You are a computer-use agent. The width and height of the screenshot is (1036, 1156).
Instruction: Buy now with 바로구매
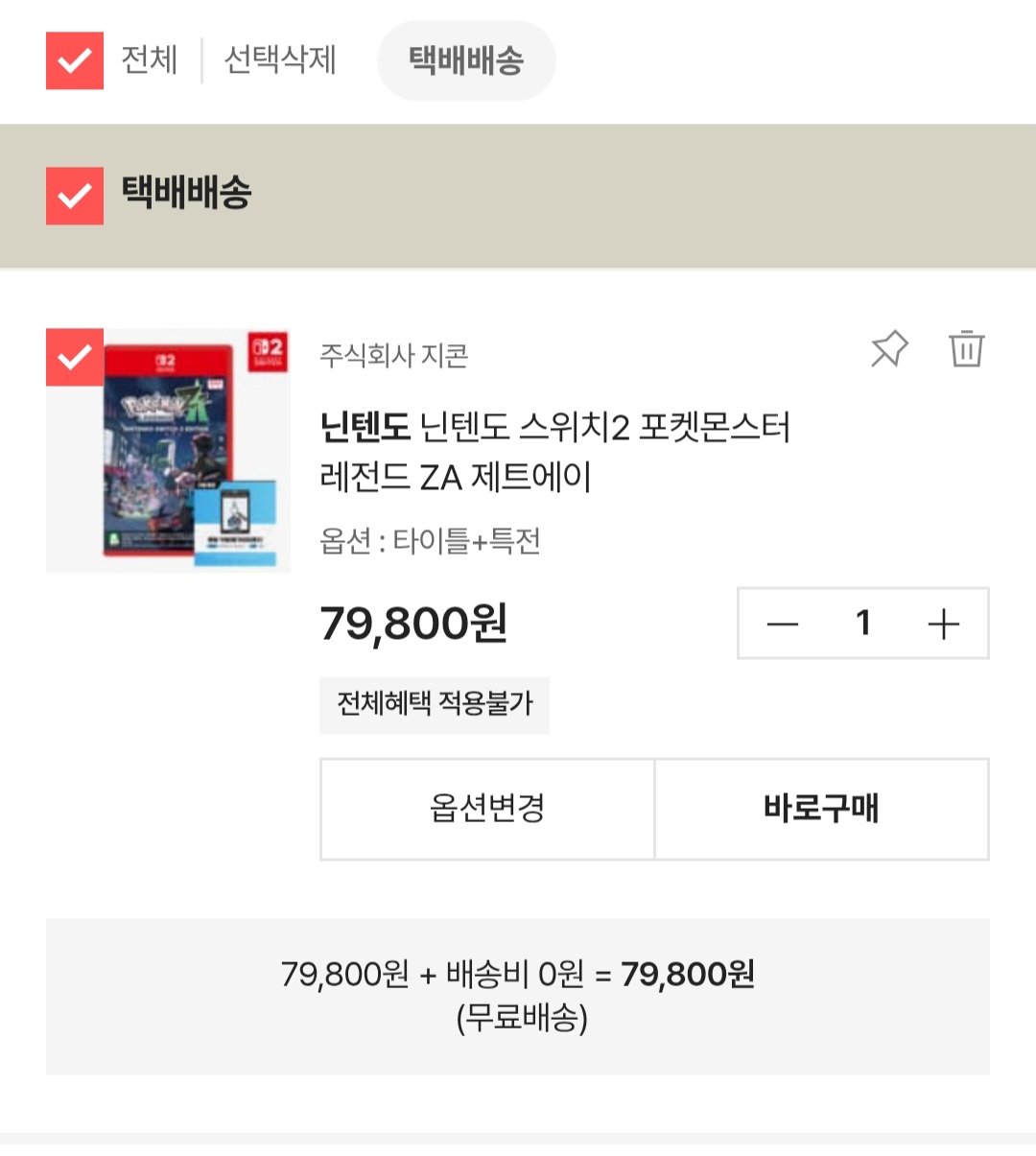click(821, 809)
